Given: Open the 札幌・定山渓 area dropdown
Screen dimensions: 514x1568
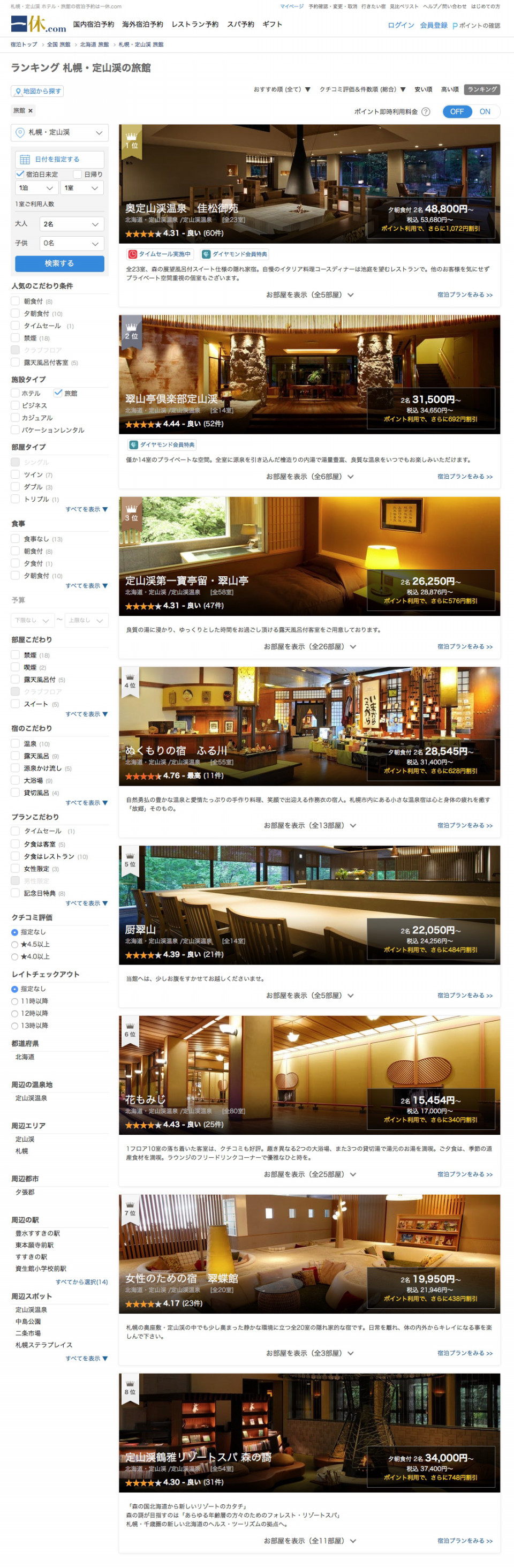Looking at the screenshot, I should coord(59,132).
